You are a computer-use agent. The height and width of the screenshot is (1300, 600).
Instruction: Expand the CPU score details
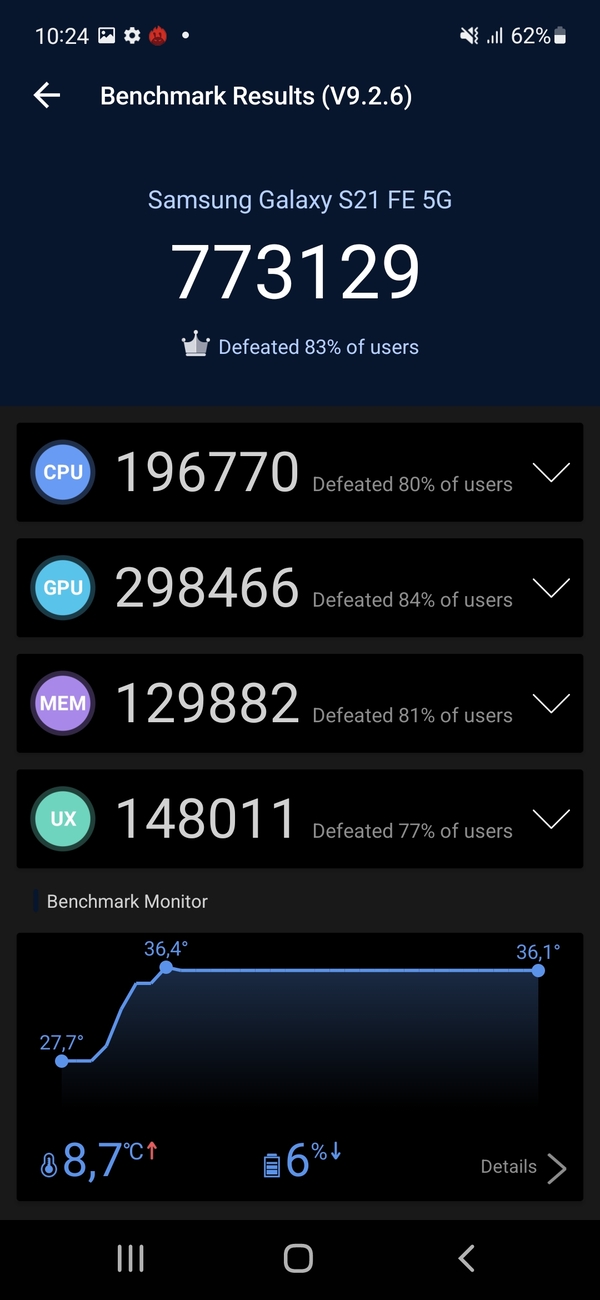tap(551, 472)
